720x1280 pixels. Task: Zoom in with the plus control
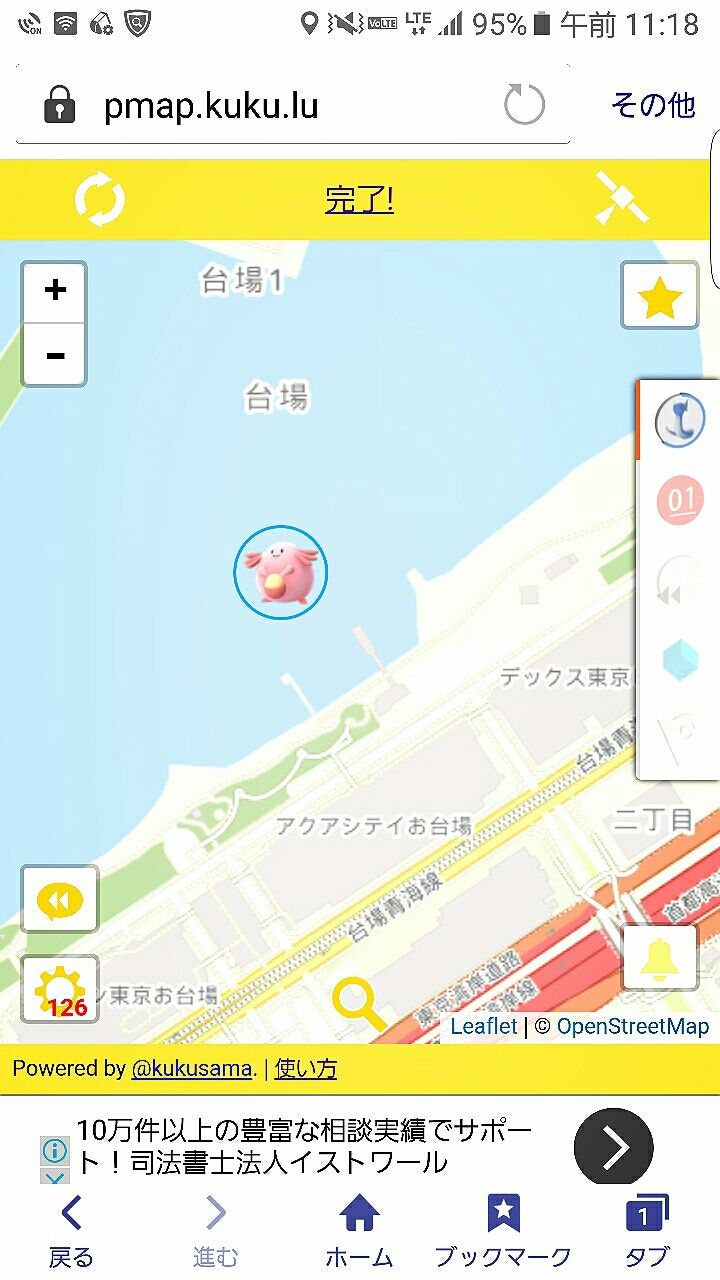point(54,290)
